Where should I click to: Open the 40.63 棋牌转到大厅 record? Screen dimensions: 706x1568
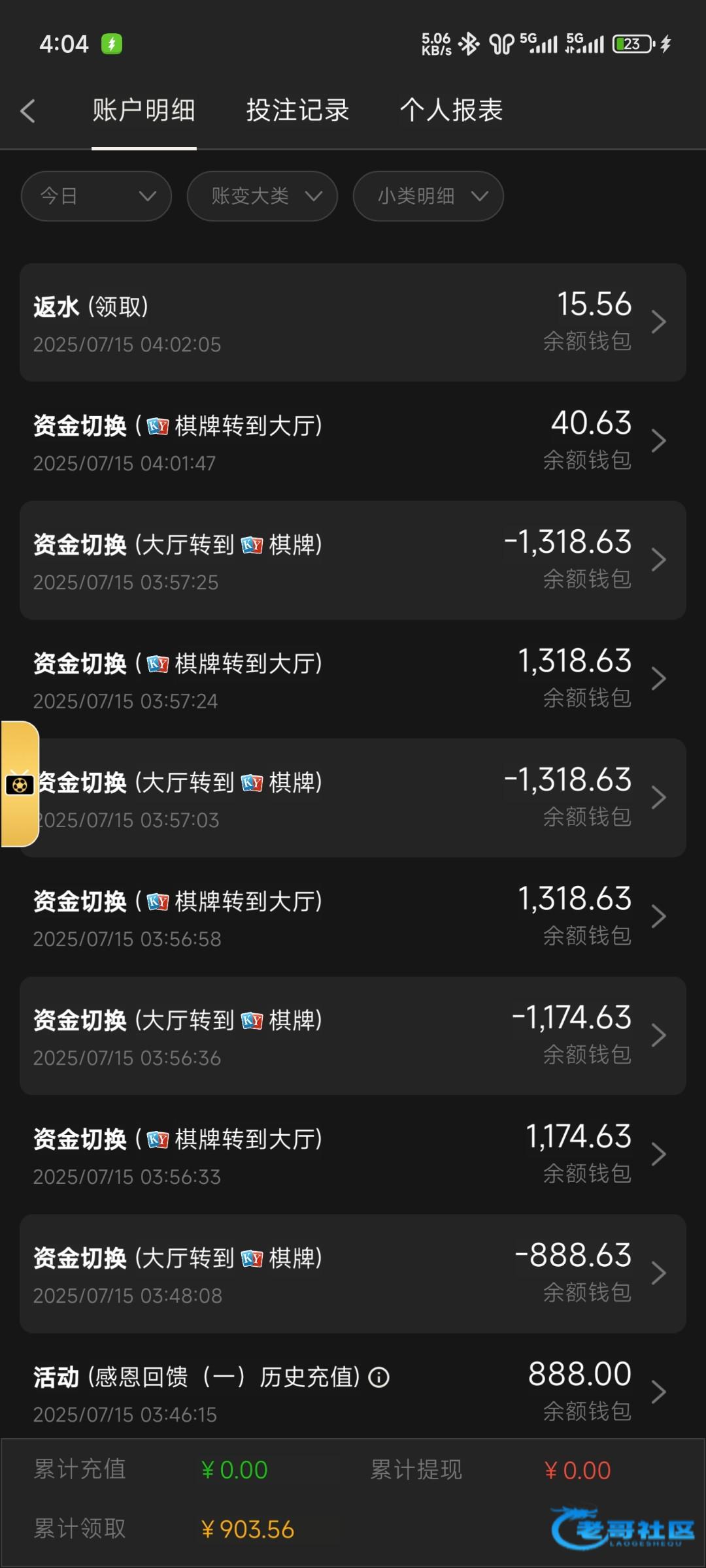(x=353, y=442)
